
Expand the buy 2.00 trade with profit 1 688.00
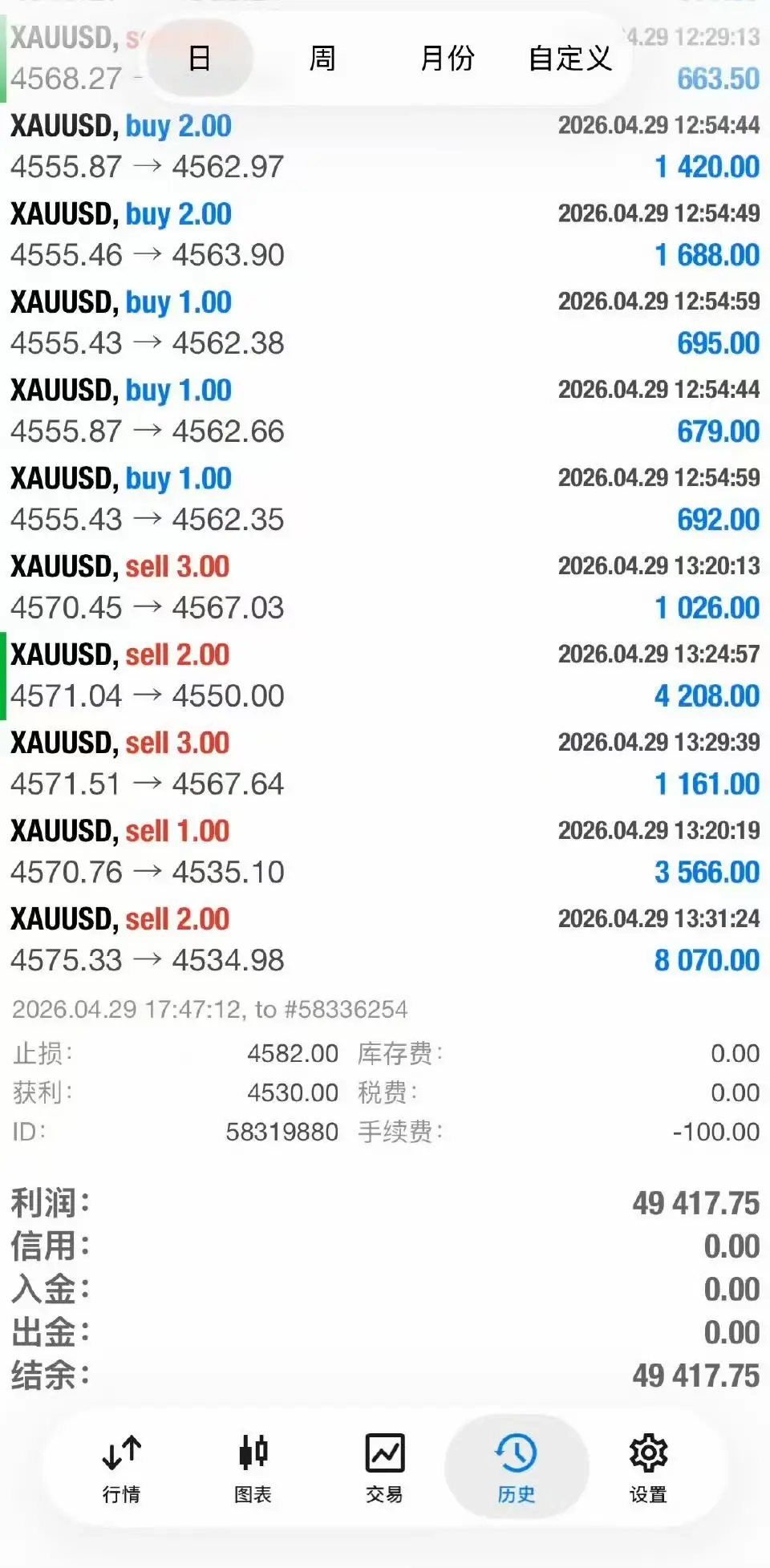pyautogui.click(x=385, y=235)
